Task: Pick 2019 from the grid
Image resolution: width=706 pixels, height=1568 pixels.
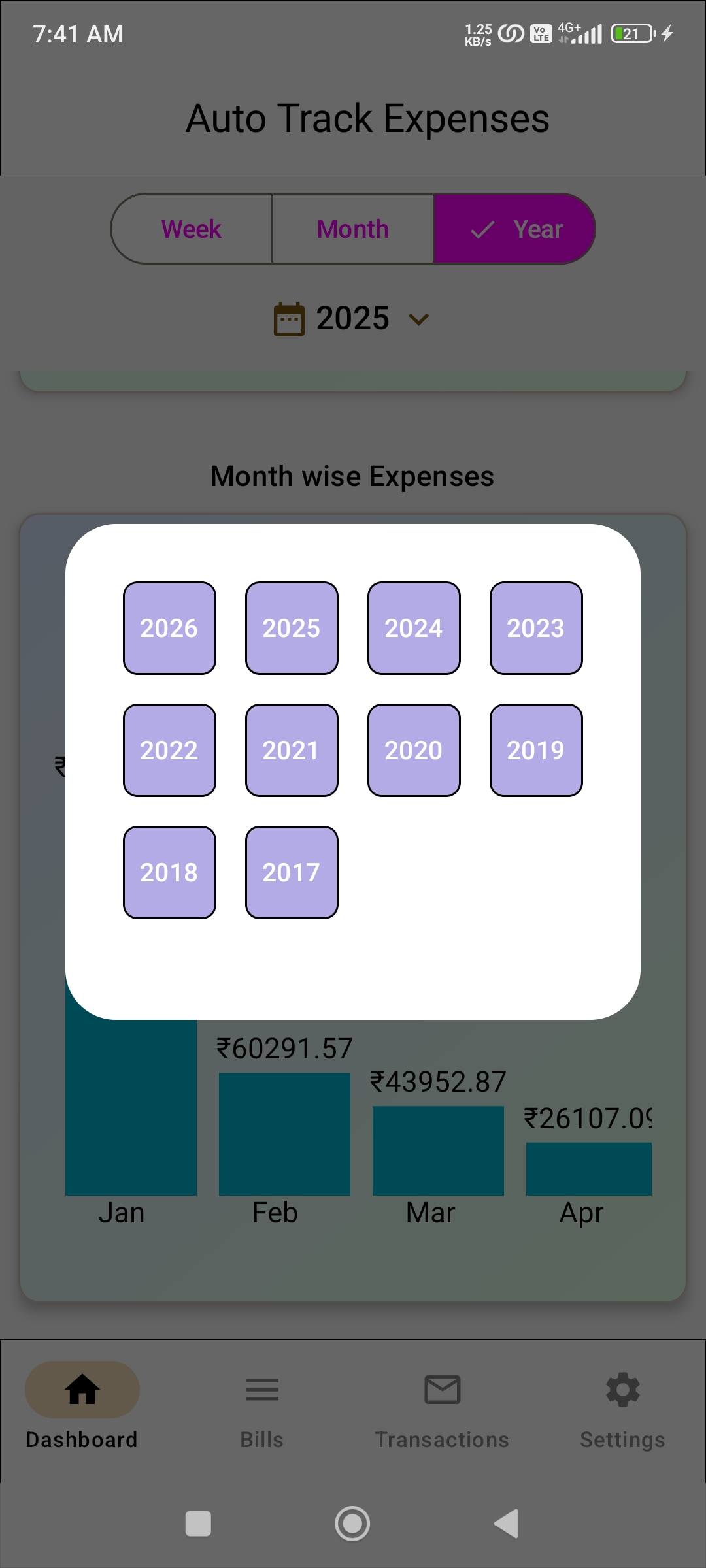Action: (536, 750)
